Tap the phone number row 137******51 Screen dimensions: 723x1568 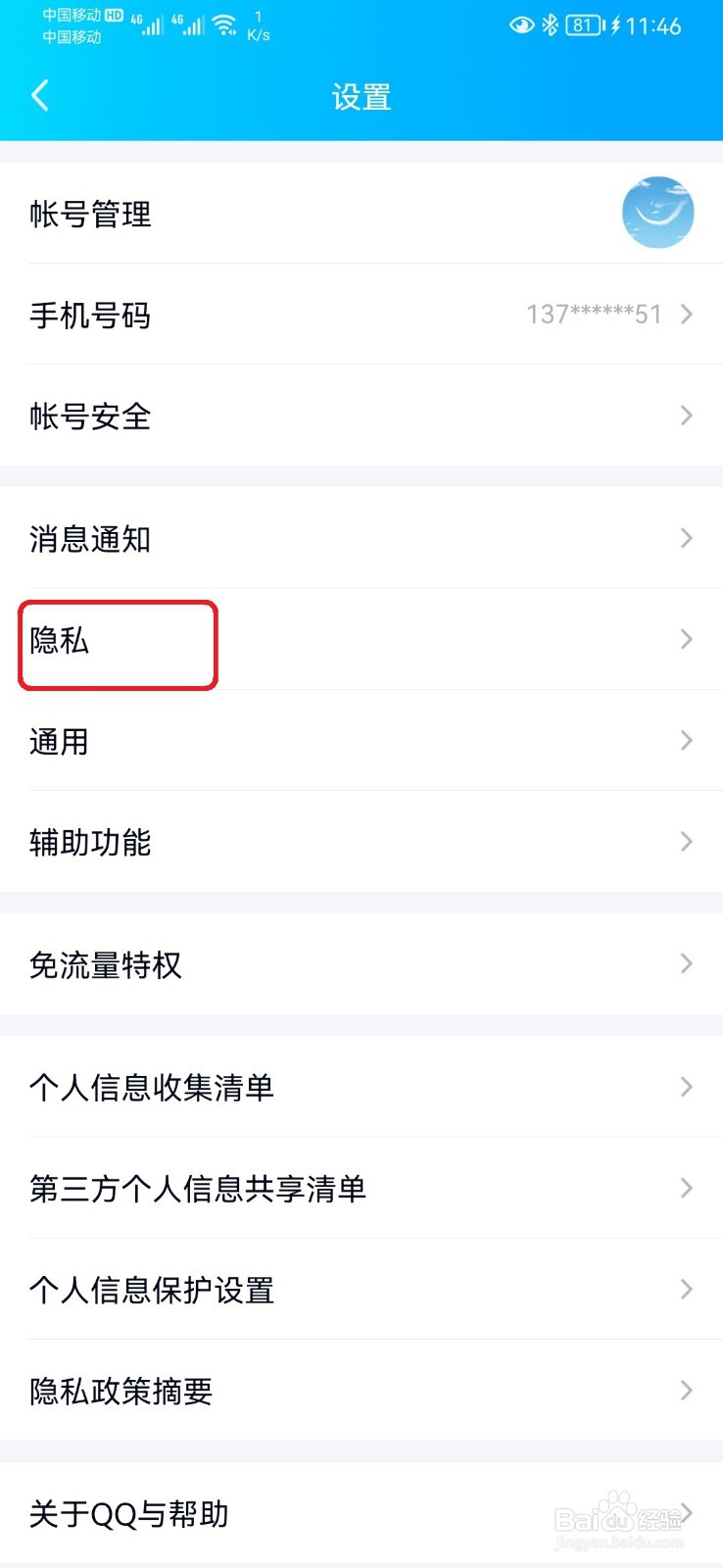pos(361,315)
